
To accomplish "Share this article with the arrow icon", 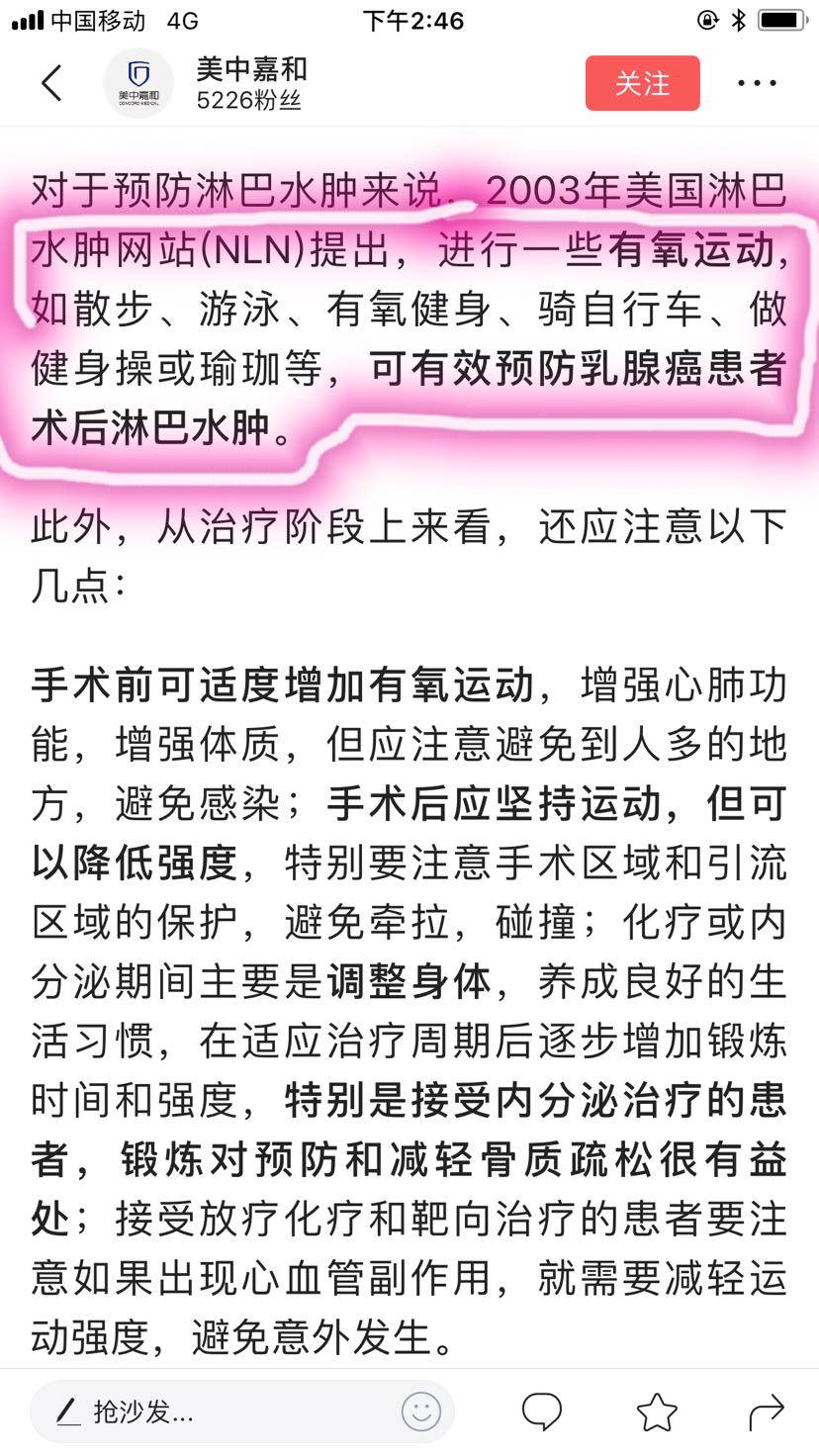I will (767, 1411).
